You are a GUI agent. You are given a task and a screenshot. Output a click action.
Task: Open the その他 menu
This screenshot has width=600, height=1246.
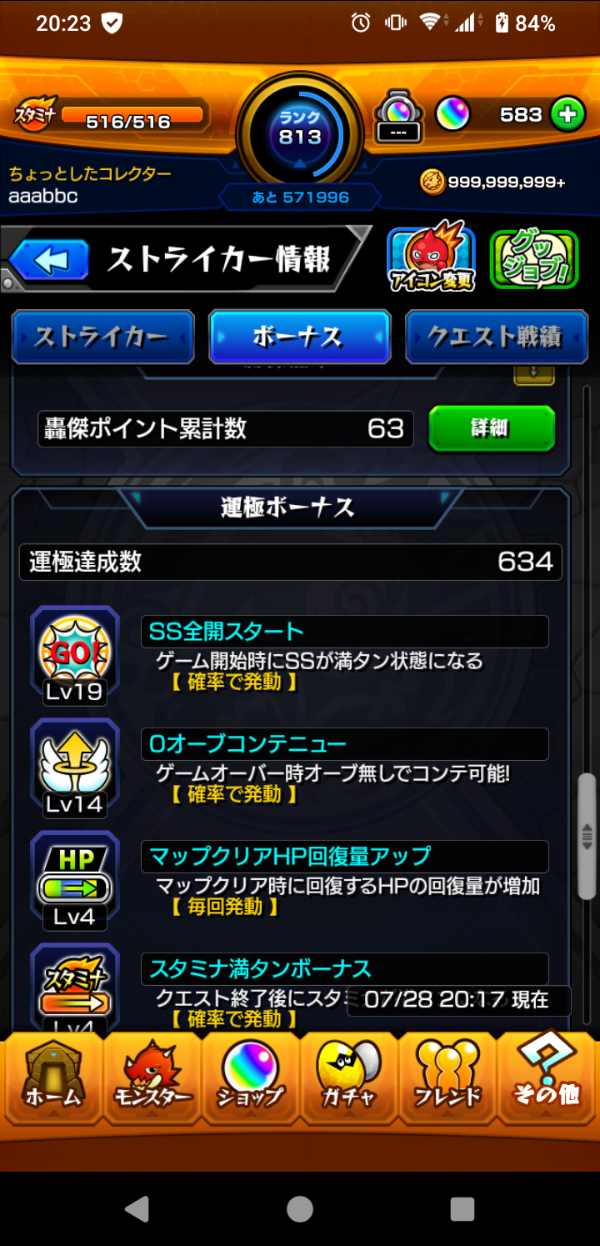pos(546,1076)
